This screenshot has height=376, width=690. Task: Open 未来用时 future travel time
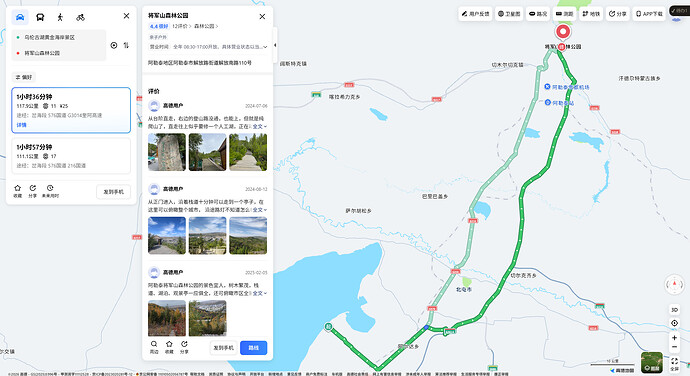pyautogui.click(x=50, y=191)
